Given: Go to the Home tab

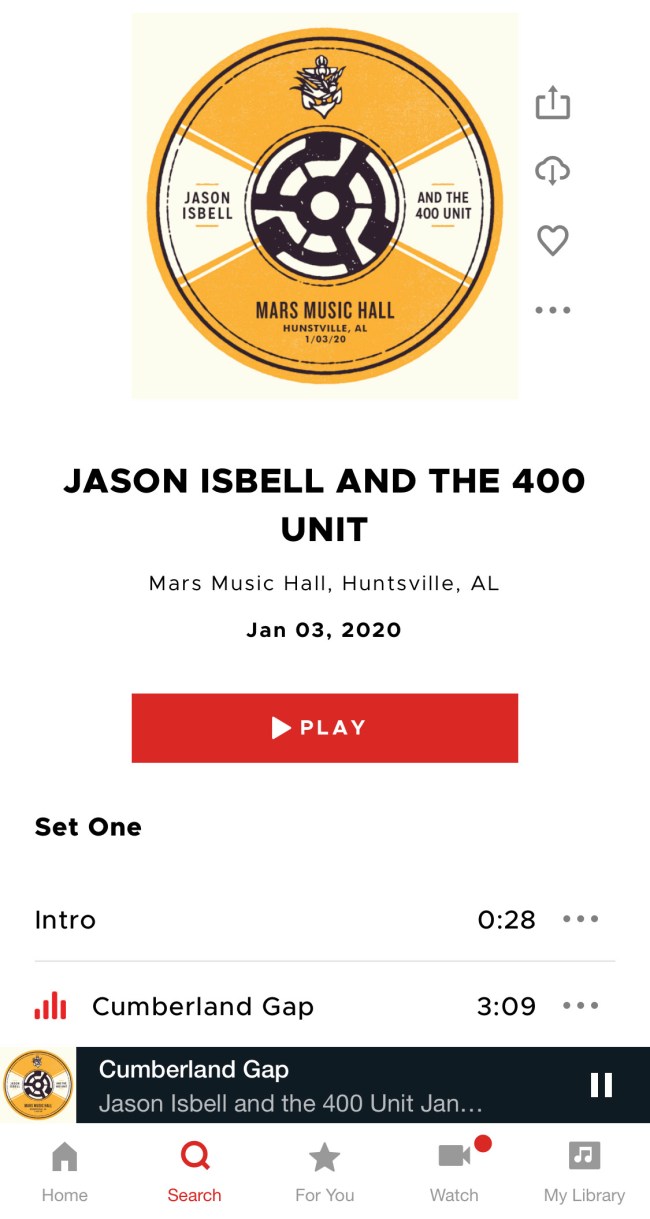Looking at the screenshot, I should (x=65, y=1173).
